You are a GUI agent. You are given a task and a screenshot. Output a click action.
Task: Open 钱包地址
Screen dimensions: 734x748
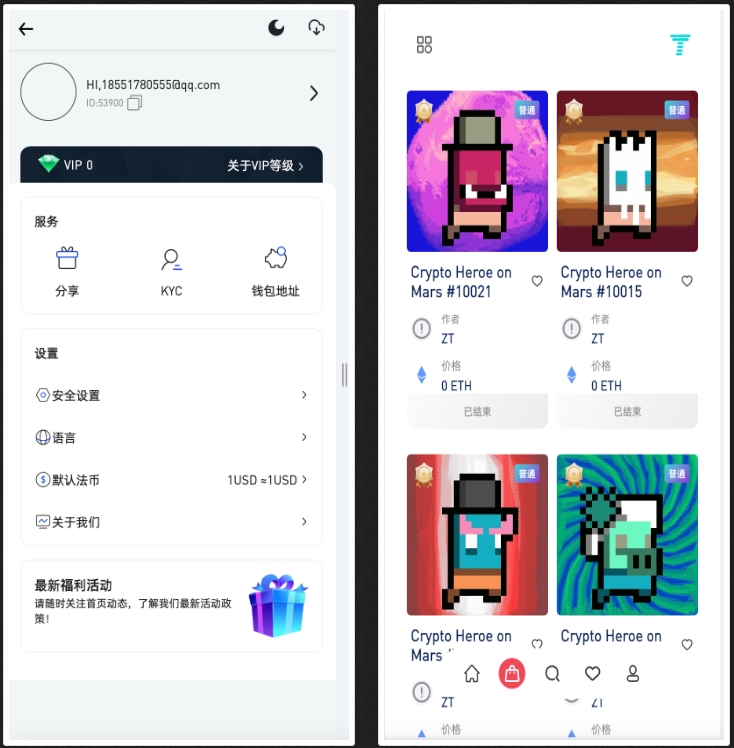pyautogui.click(x=275, y=271)
